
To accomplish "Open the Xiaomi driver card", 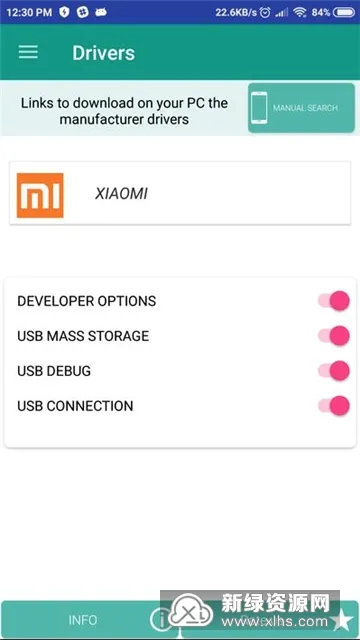I will pos(180,193).
